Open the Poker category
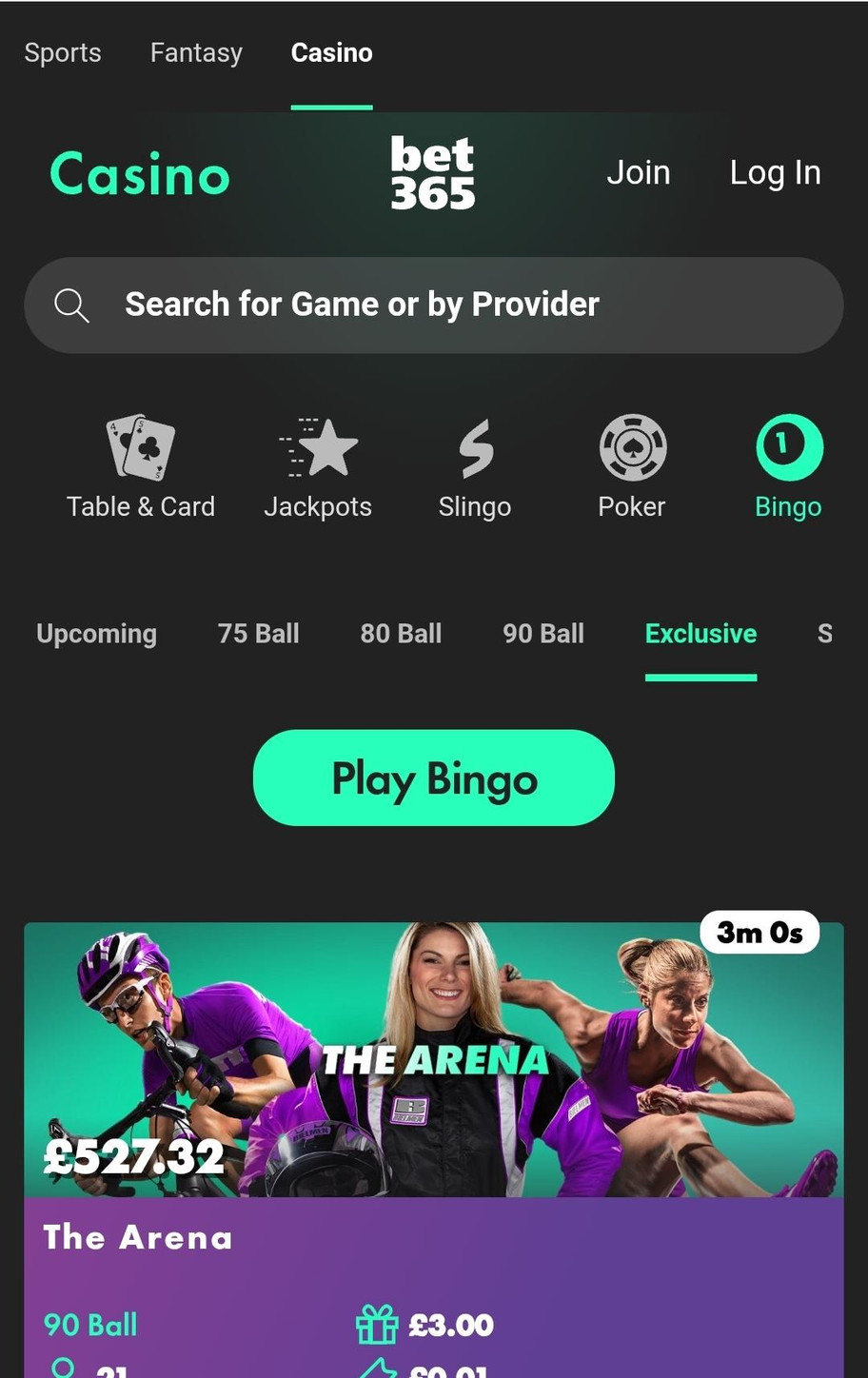Screen dimensions: 868x1378 tap(632, 467)
